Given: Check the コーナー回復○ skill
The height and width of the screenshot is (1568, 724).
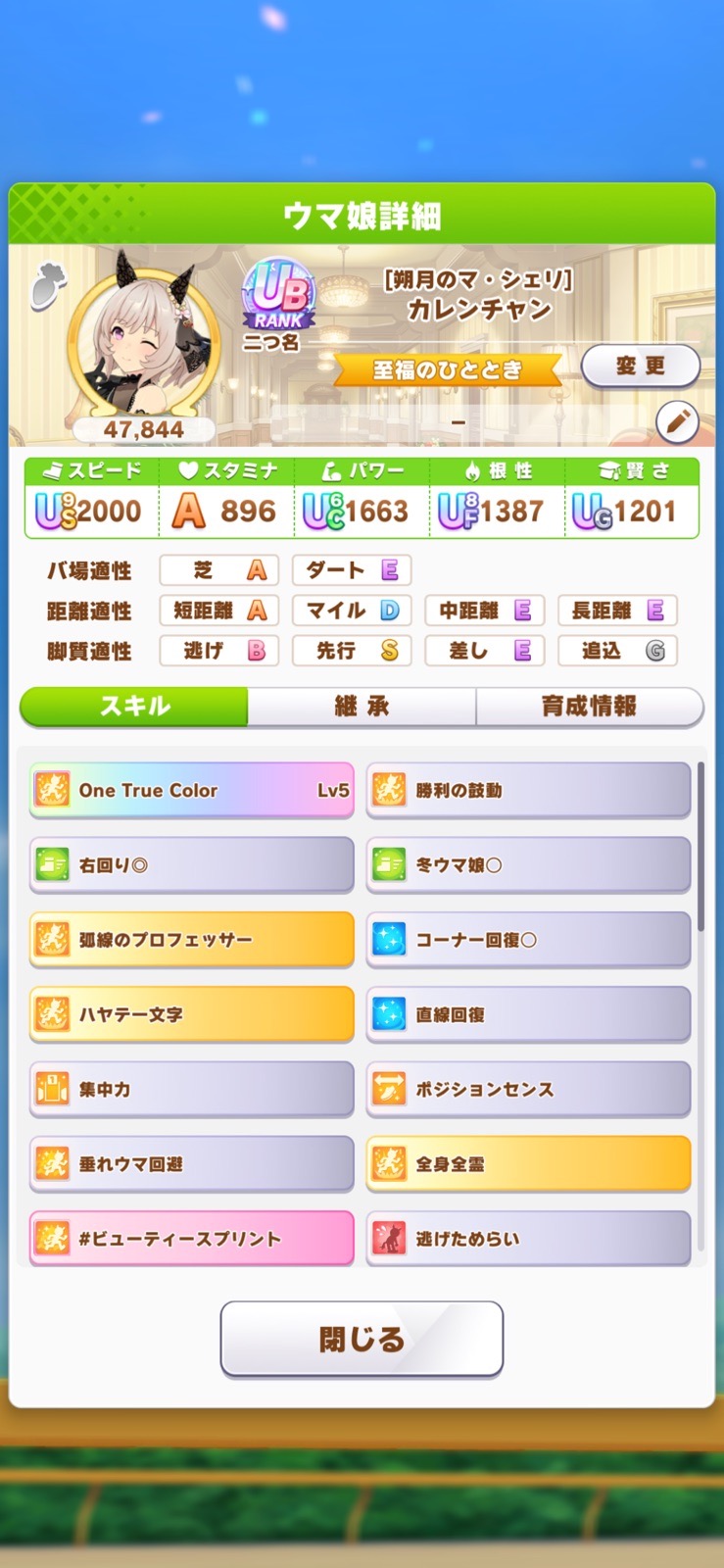Looking at the screenshot, I should coord(528,939).
